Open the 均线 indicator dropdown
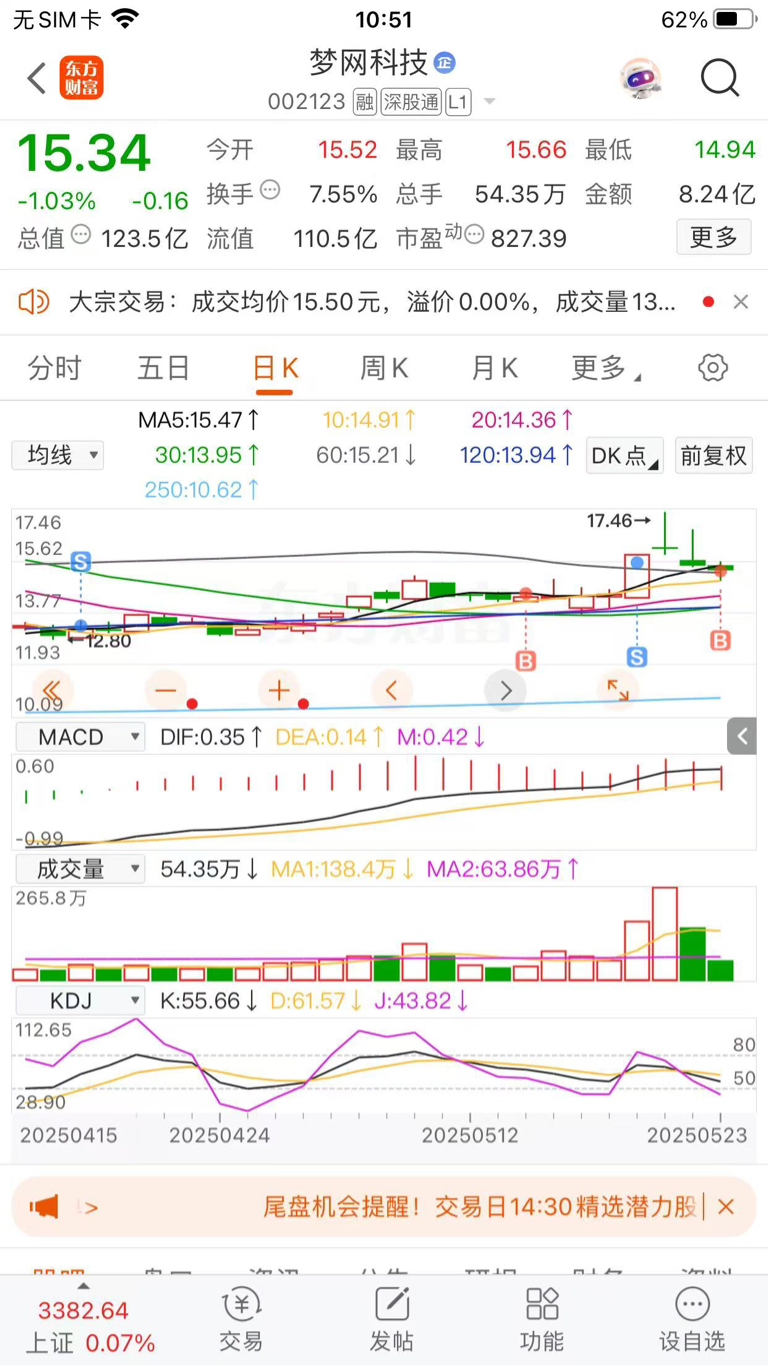This screenshot has width=768, height=1366. (58, 455)
